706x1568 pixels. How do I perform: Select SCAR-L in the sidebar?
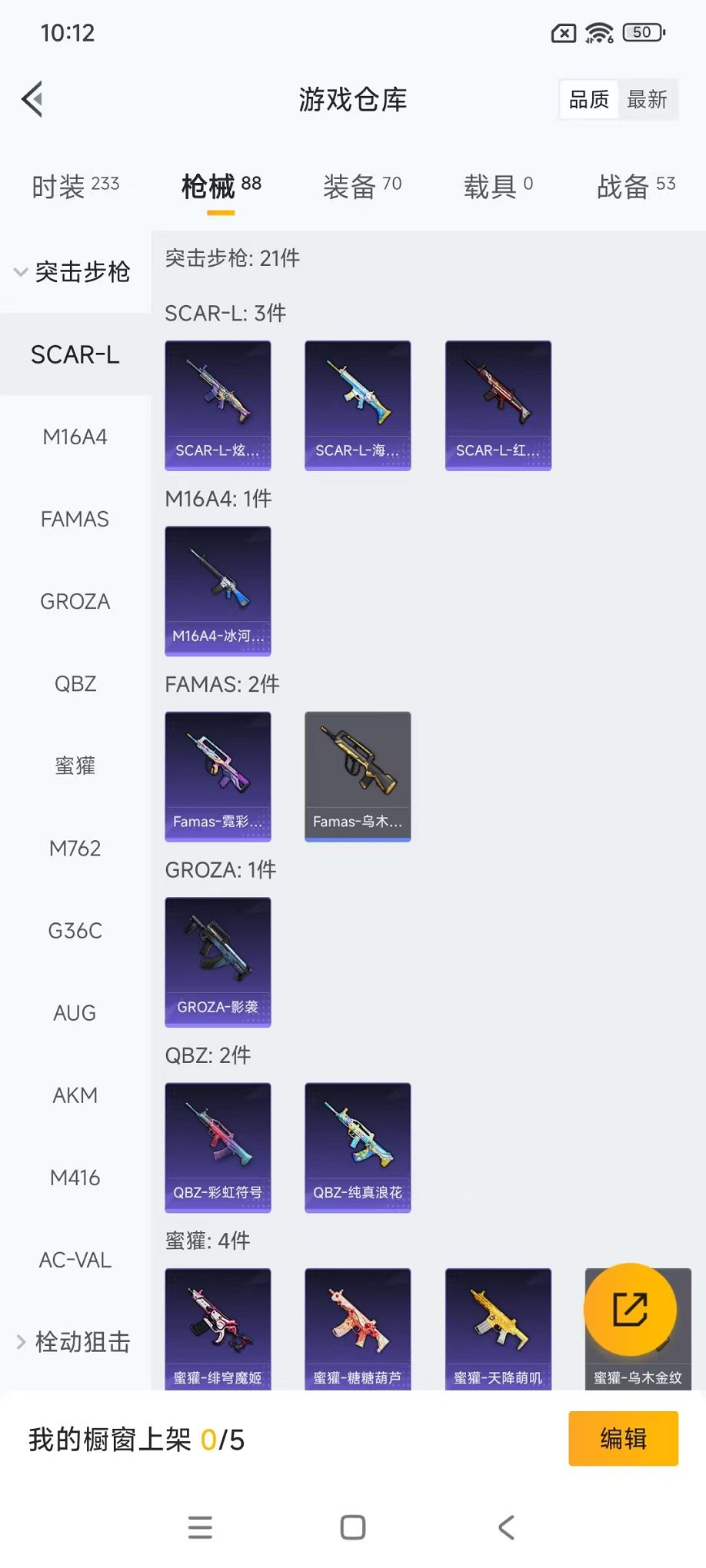pos(74,354)
